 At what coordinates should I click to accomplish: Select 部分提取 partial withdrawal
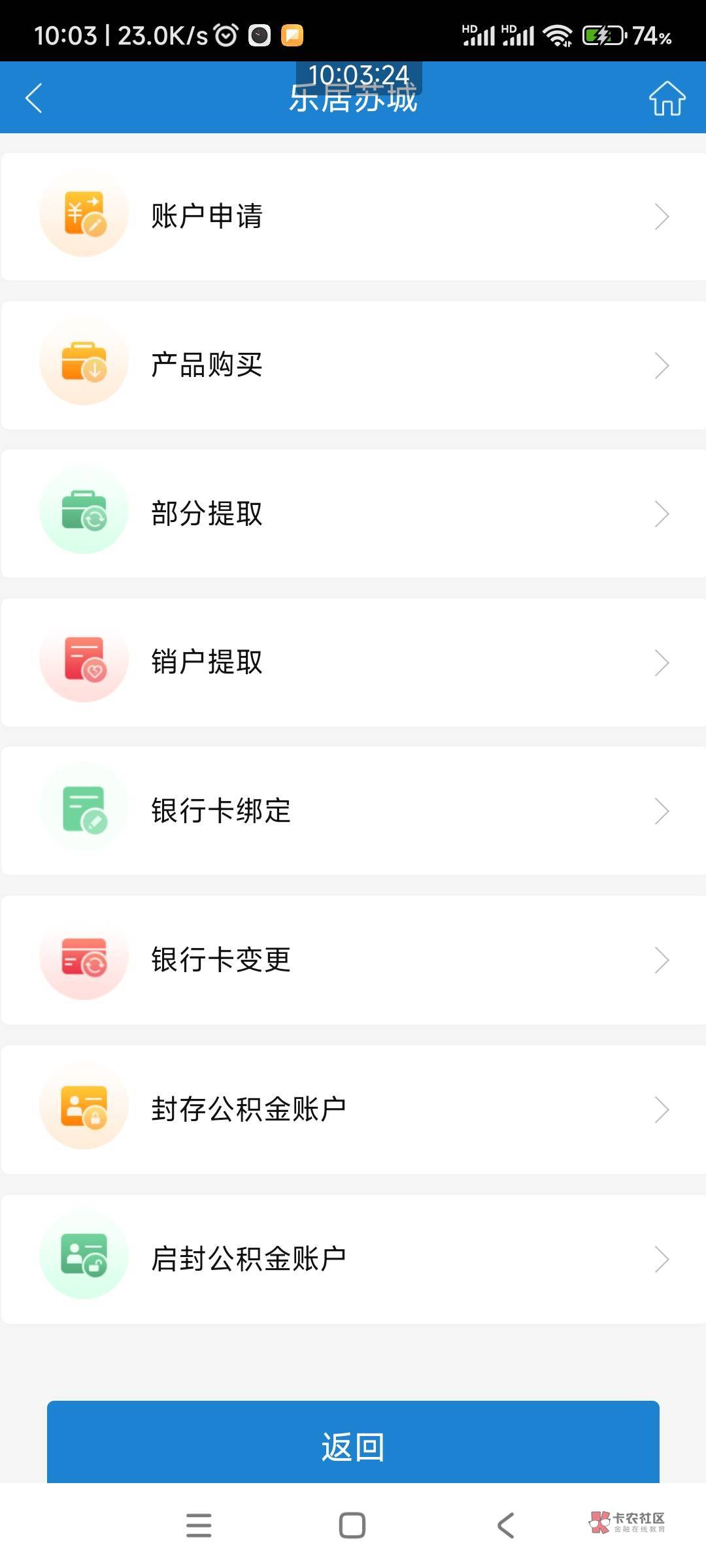coord(353,514)
